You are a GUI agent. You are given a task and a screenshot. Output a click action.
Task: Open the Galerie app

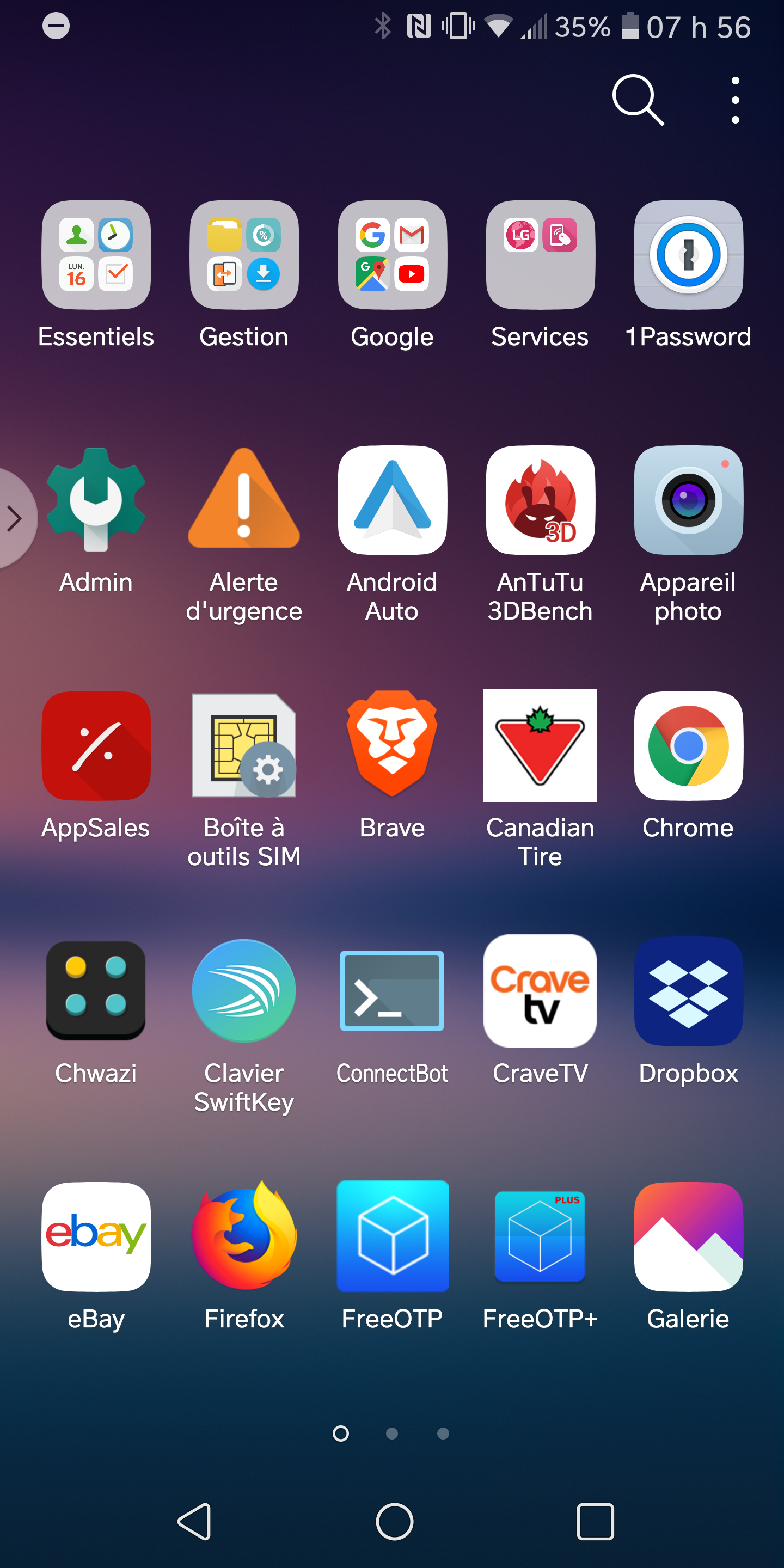[x=688, y=1236]
